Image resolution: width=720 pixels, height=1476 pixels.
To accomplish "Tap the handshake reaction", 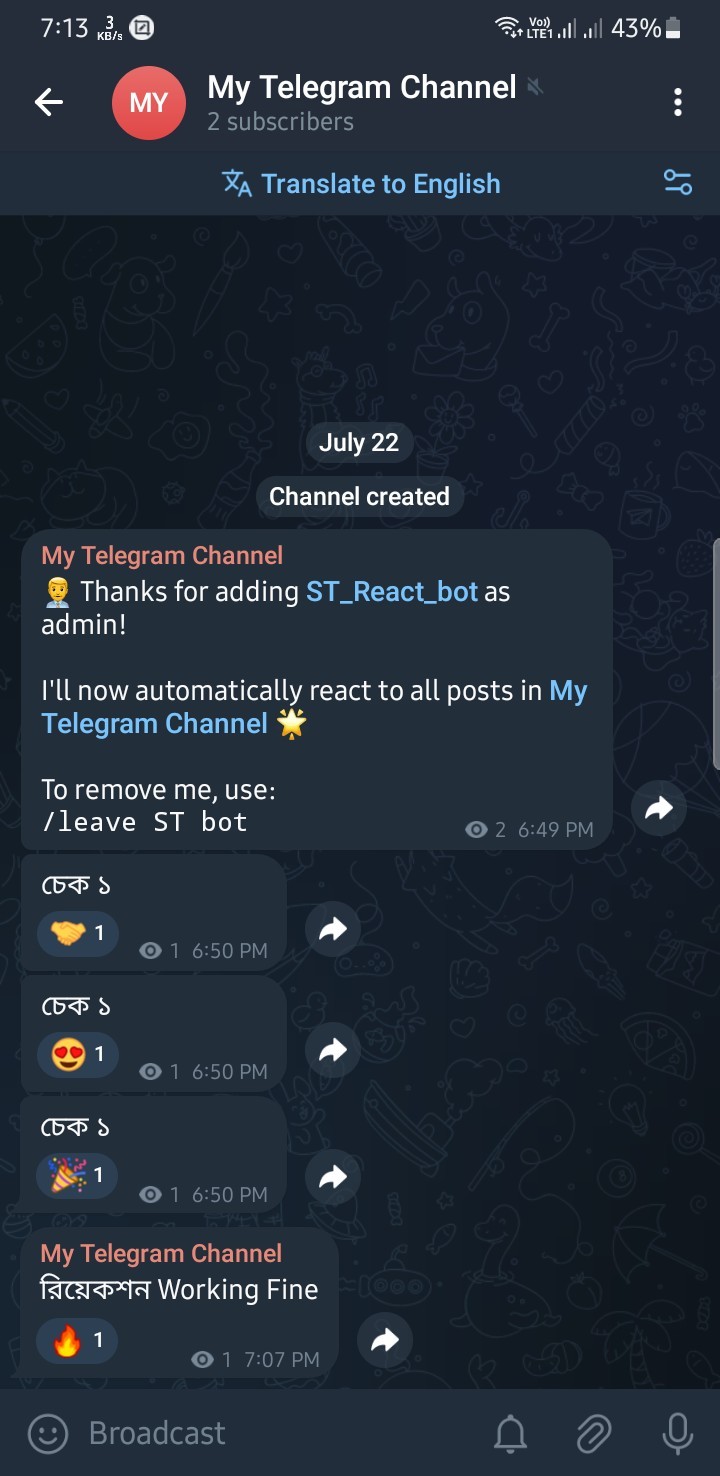I will tap(78, 934).
